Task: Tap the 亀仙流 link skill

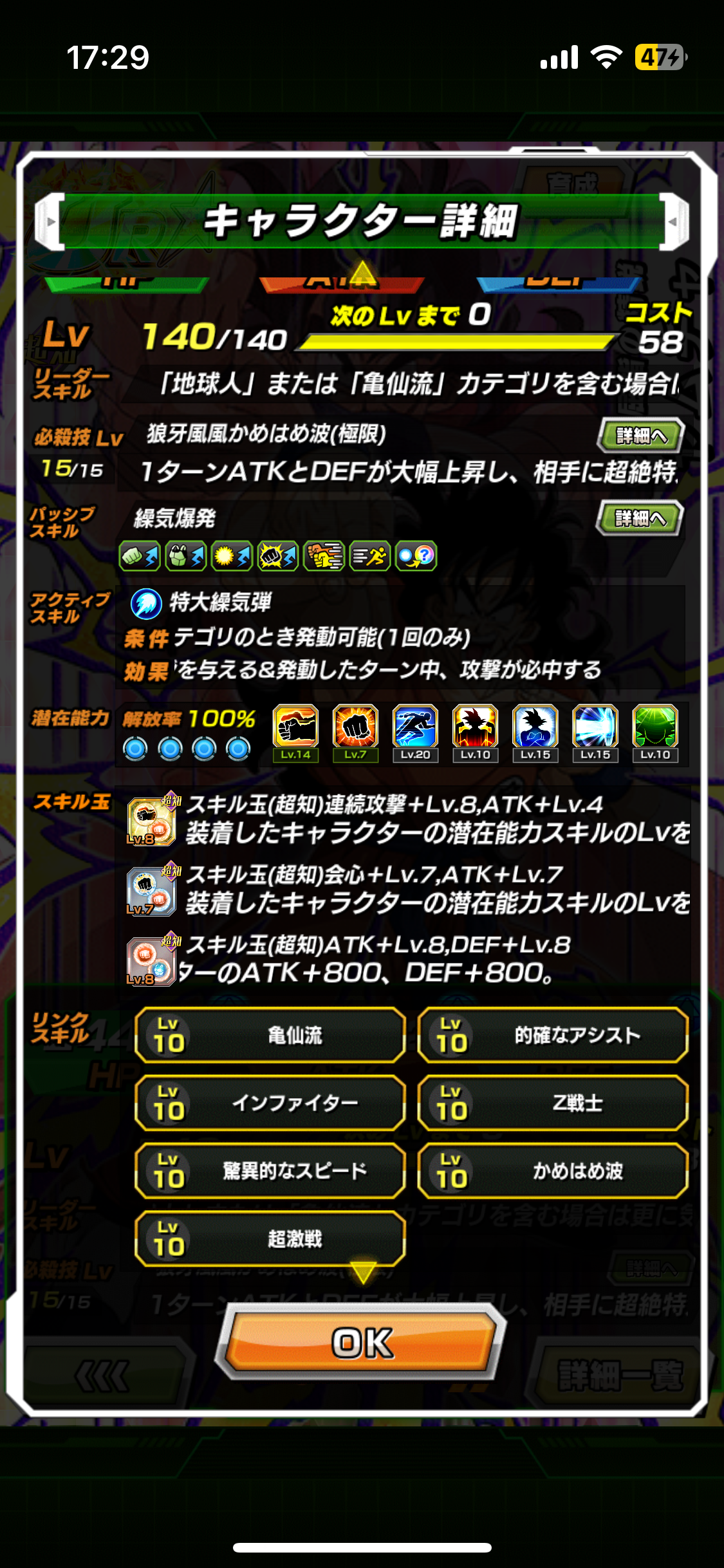Action: tap(270, 1035)
